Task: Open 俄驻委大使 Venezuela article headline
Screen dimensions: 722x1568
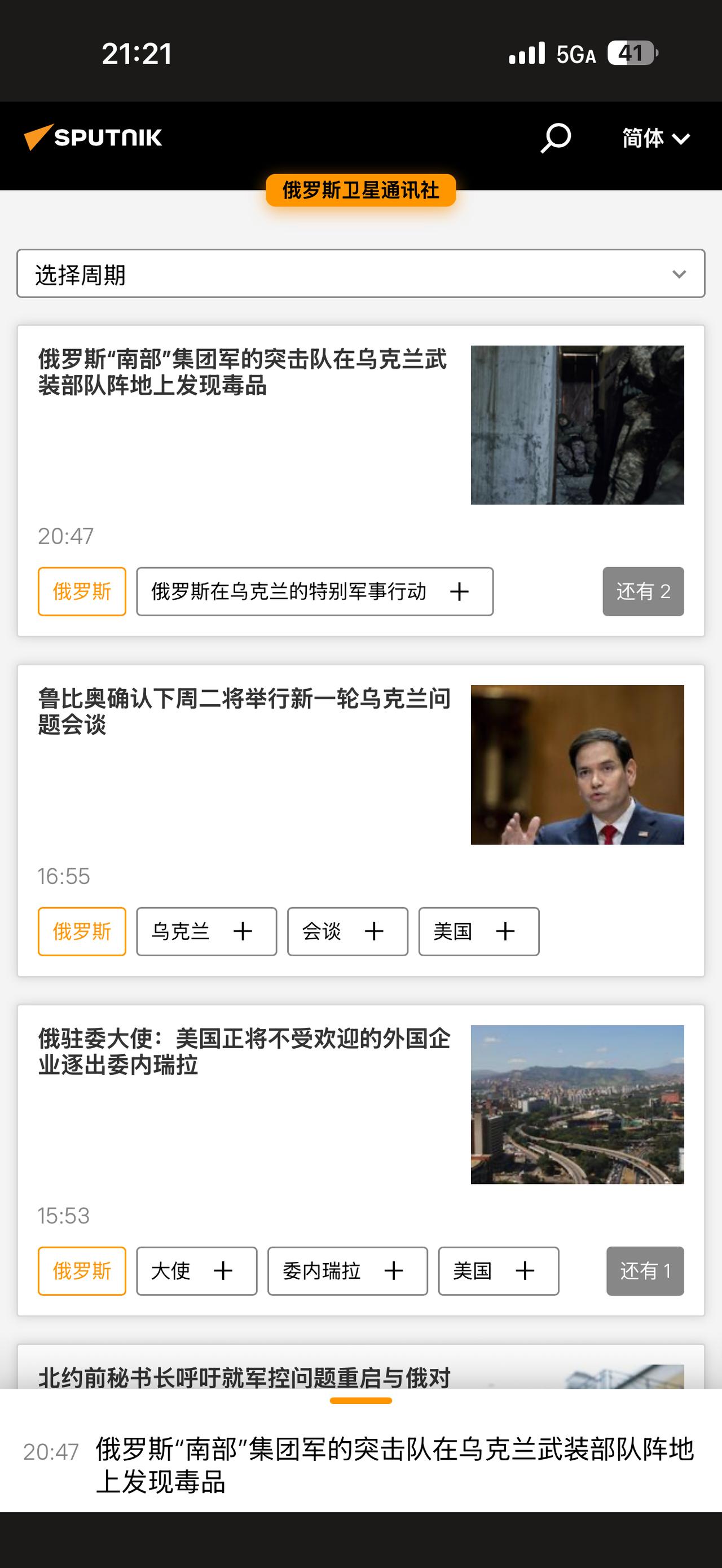Action: pyautogui.click(x=244, y=1051)
